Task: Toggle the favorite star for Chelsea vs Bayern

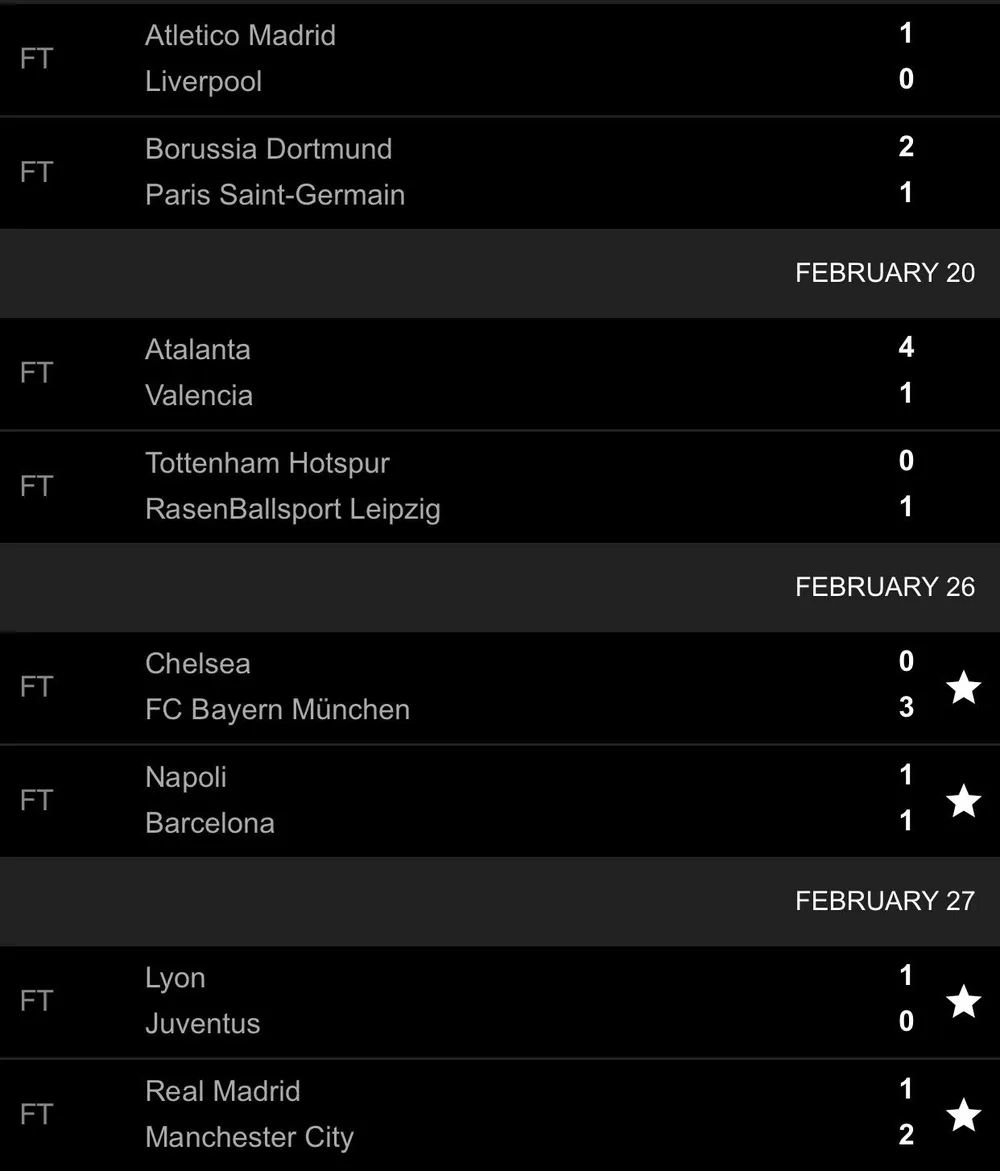Action: point(963,687)
